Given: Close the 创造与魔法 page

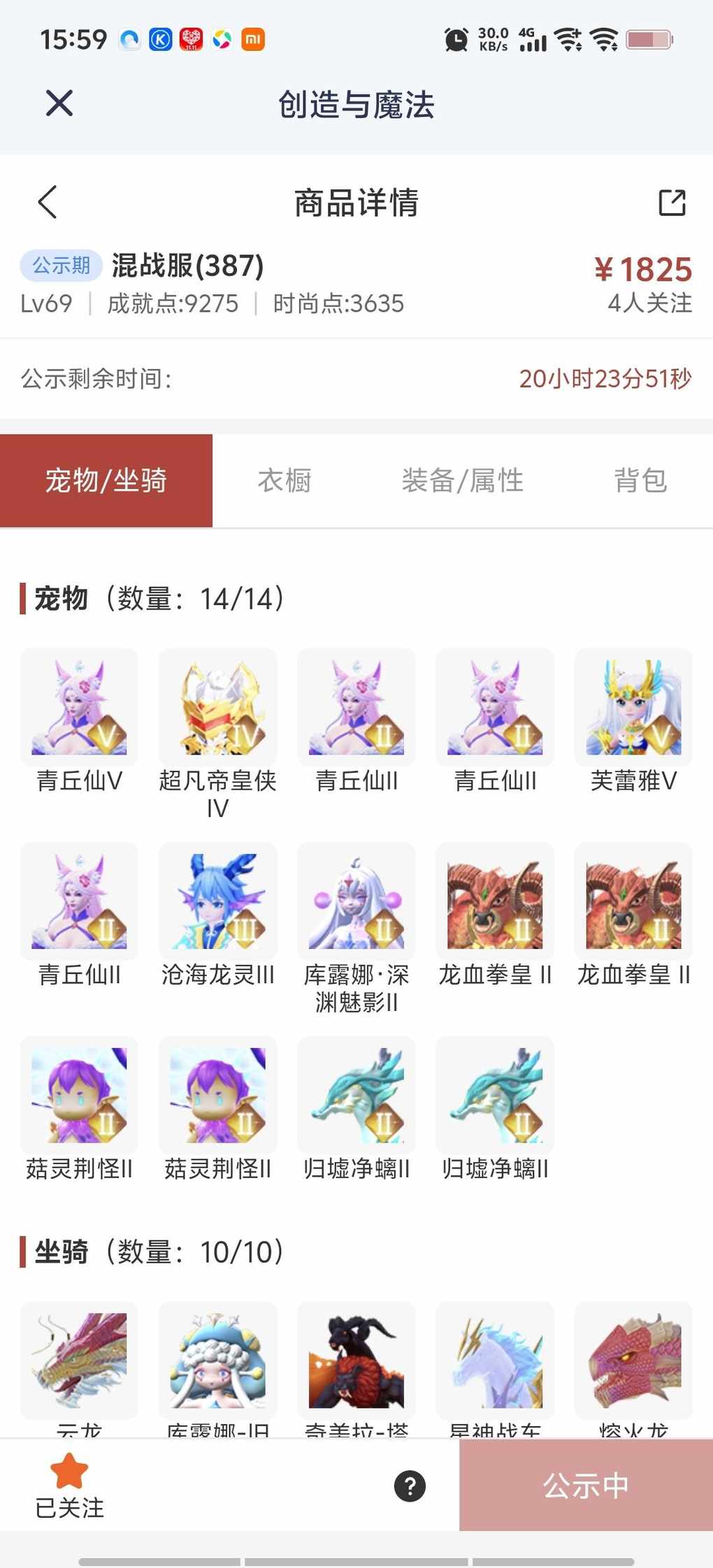Looking at the screenshot, I should (x=59, y=103).
